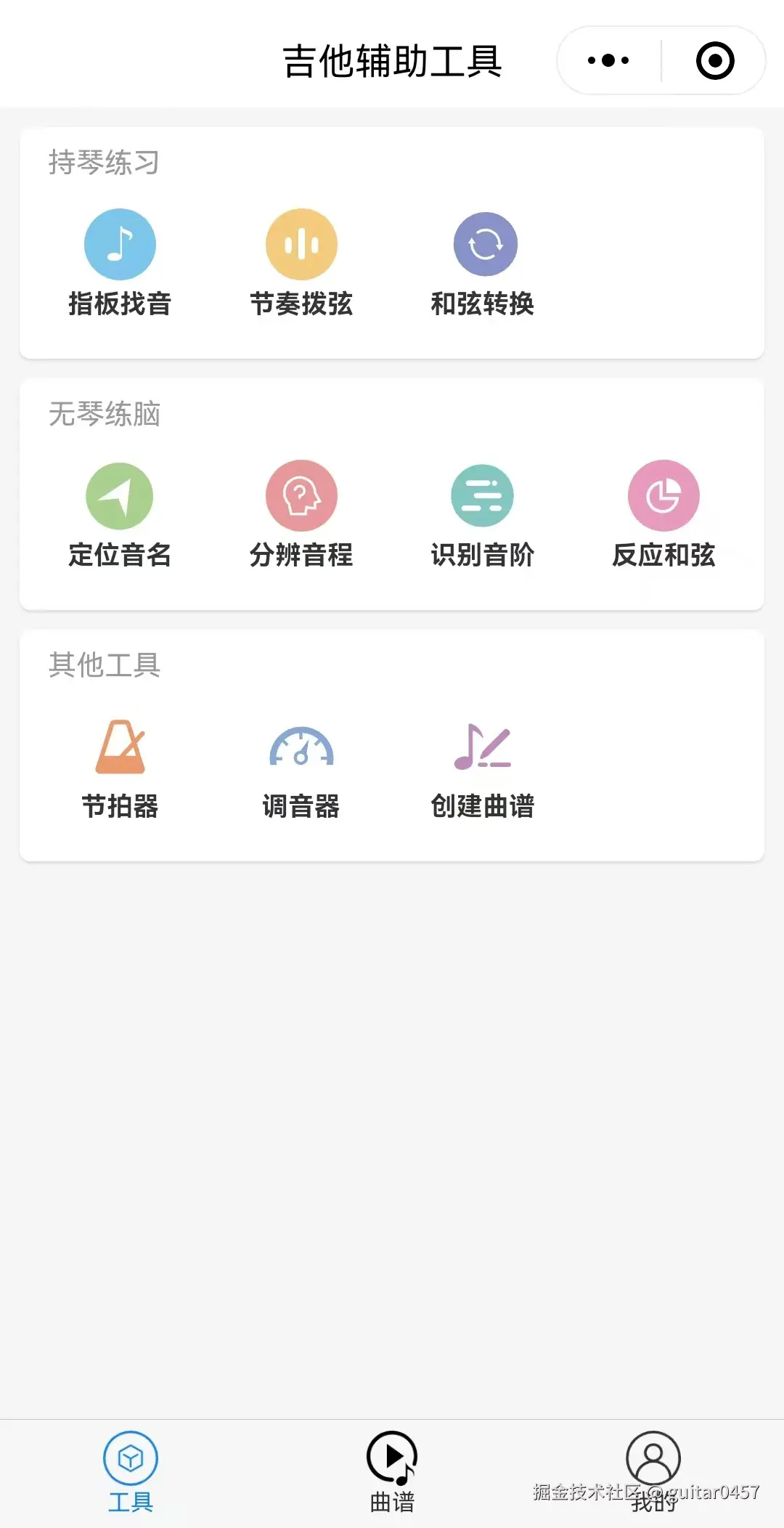The image size is (784, 1528).
Task: Close the mini program with the circle button
Action: tap(715, 60)
